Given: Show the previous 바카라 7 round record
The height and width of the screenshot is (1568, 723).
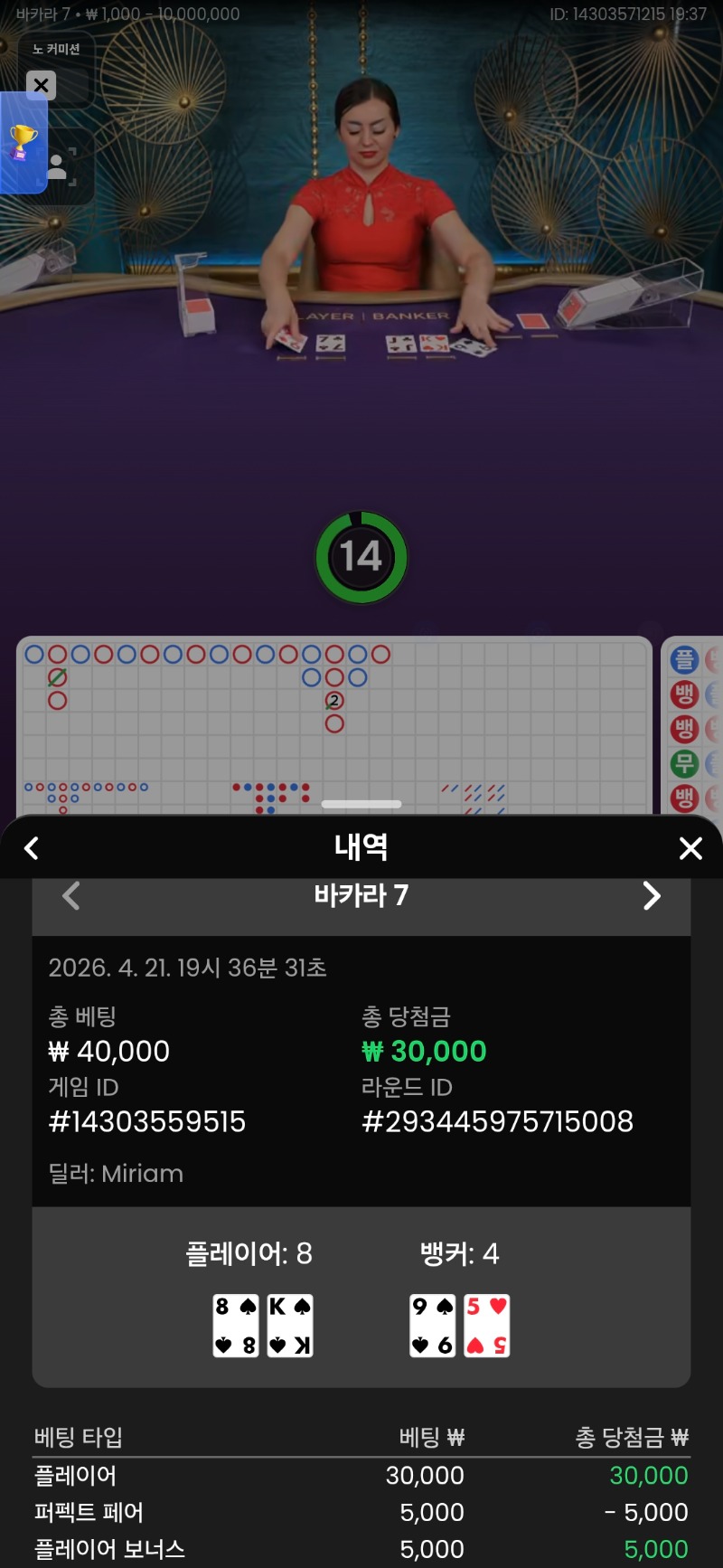Looking at the screenshot, I should 70,896.
